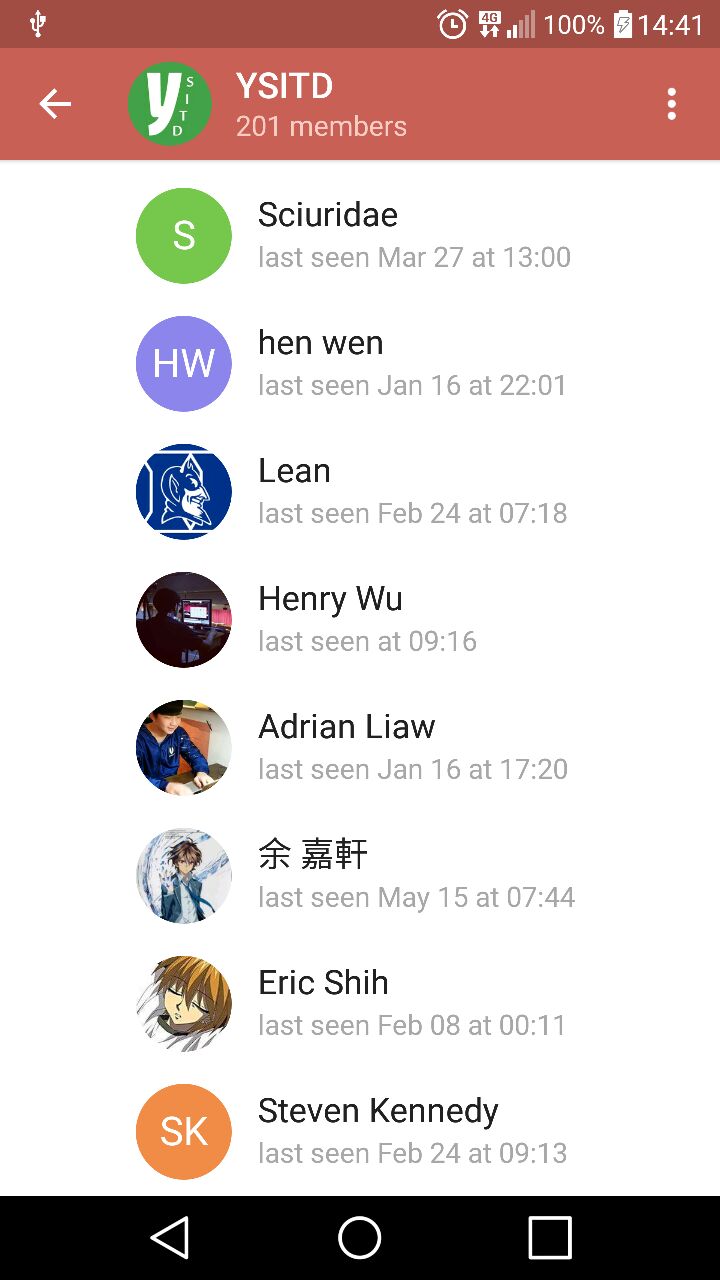
Task: Open the recent apps overview
Action: (x=550, y=1238)
